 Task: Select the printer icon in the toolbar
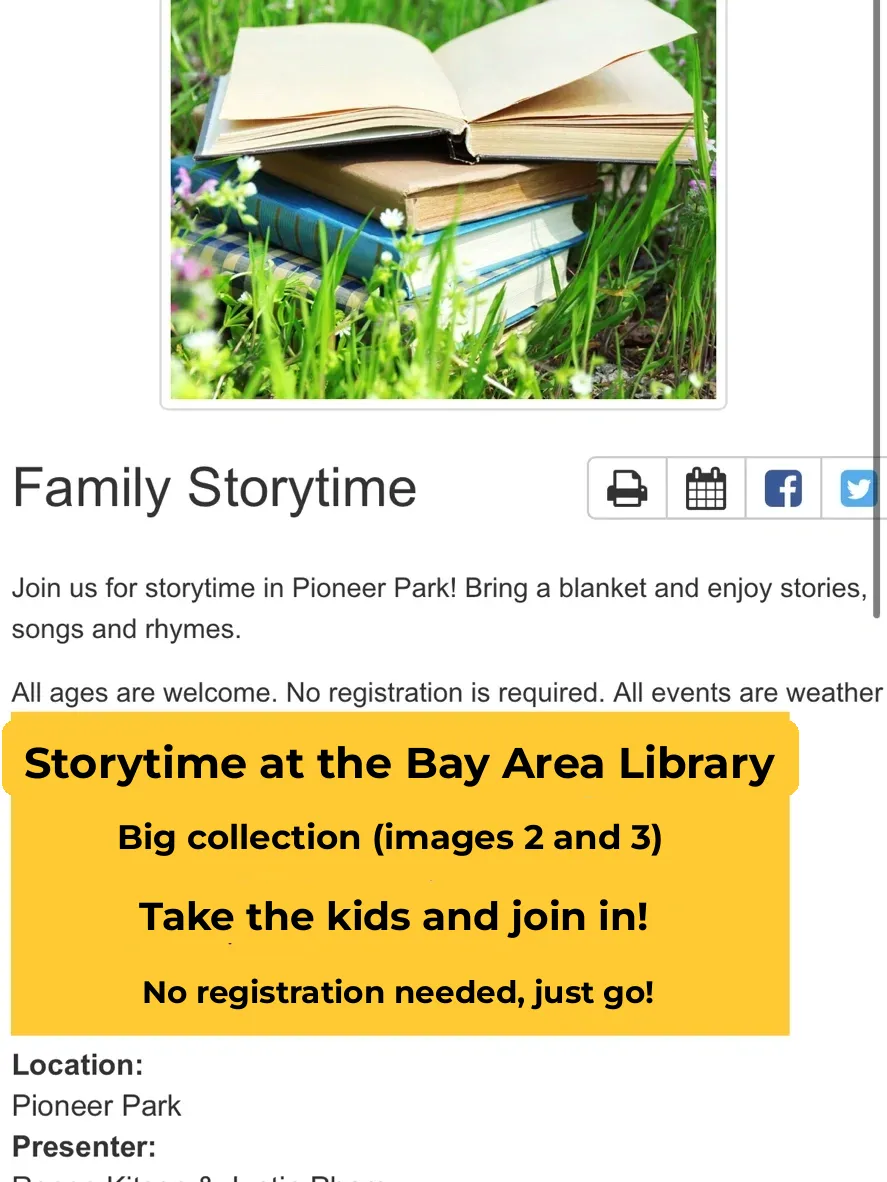[x=628, y=488]
